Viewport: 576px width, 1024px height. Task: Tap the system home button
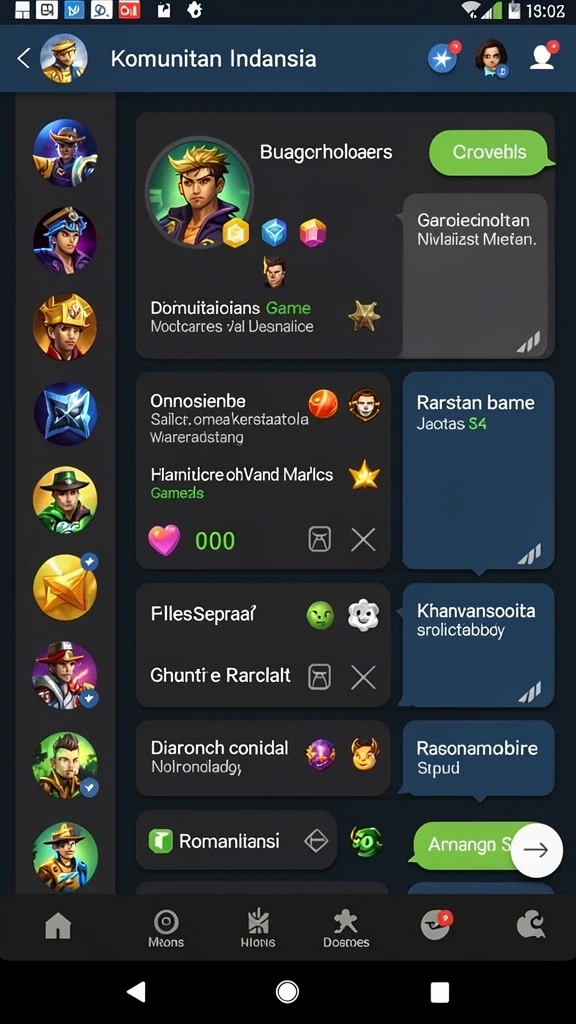287,991
